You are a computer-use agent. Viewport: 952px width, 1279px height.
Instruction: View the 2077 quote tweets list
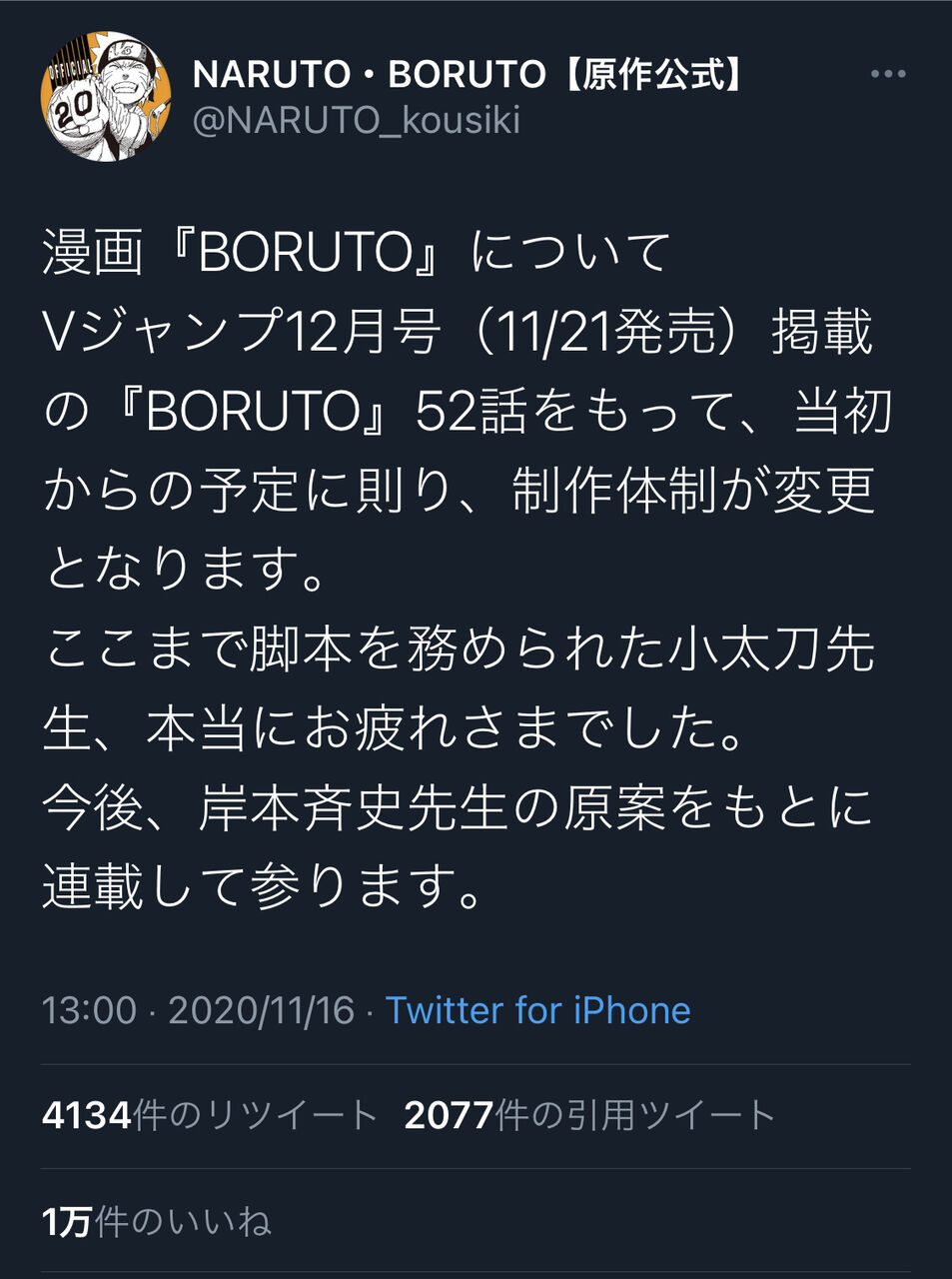[589, 1115]
